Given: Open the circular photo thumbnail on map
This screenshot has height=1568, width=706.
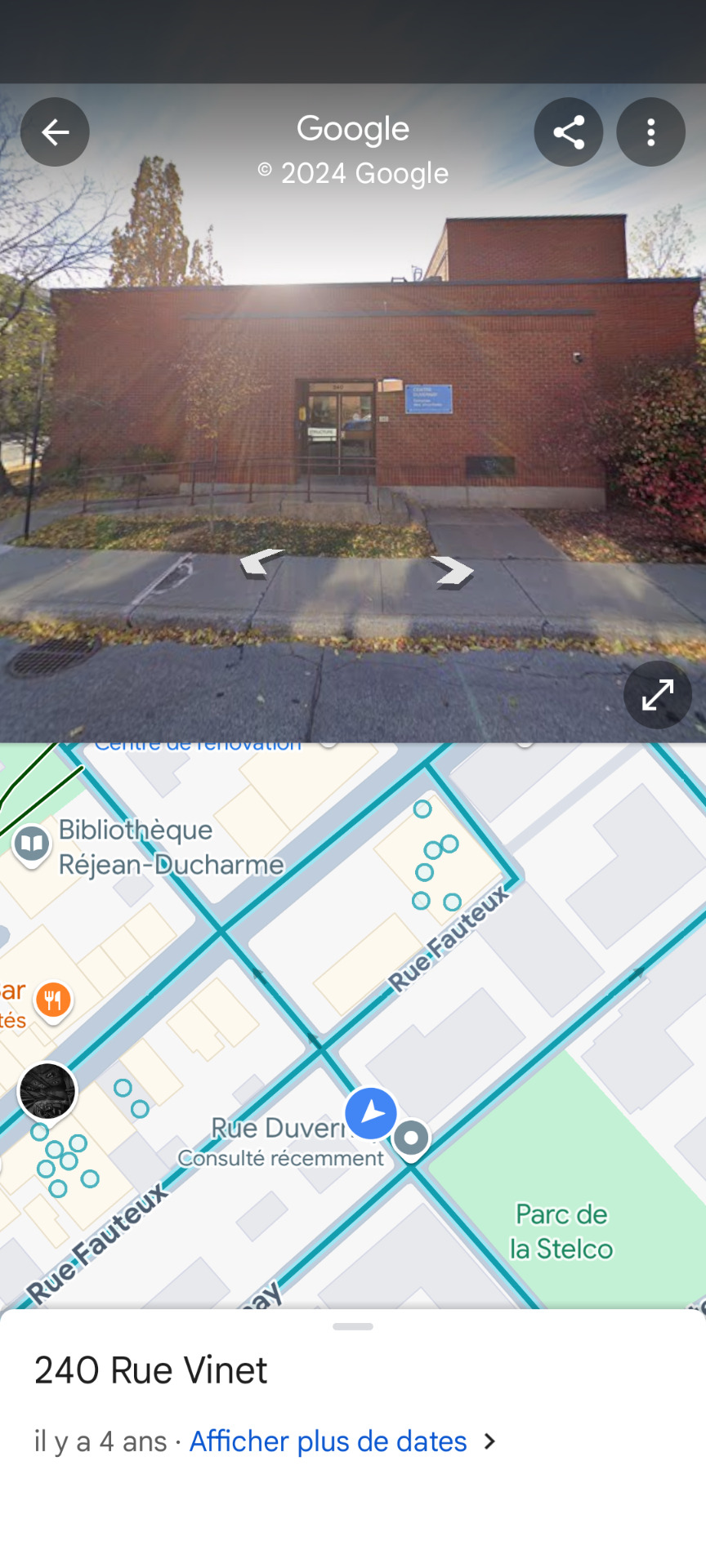Looking at the screenshot, I should (x=47, y=1091).
